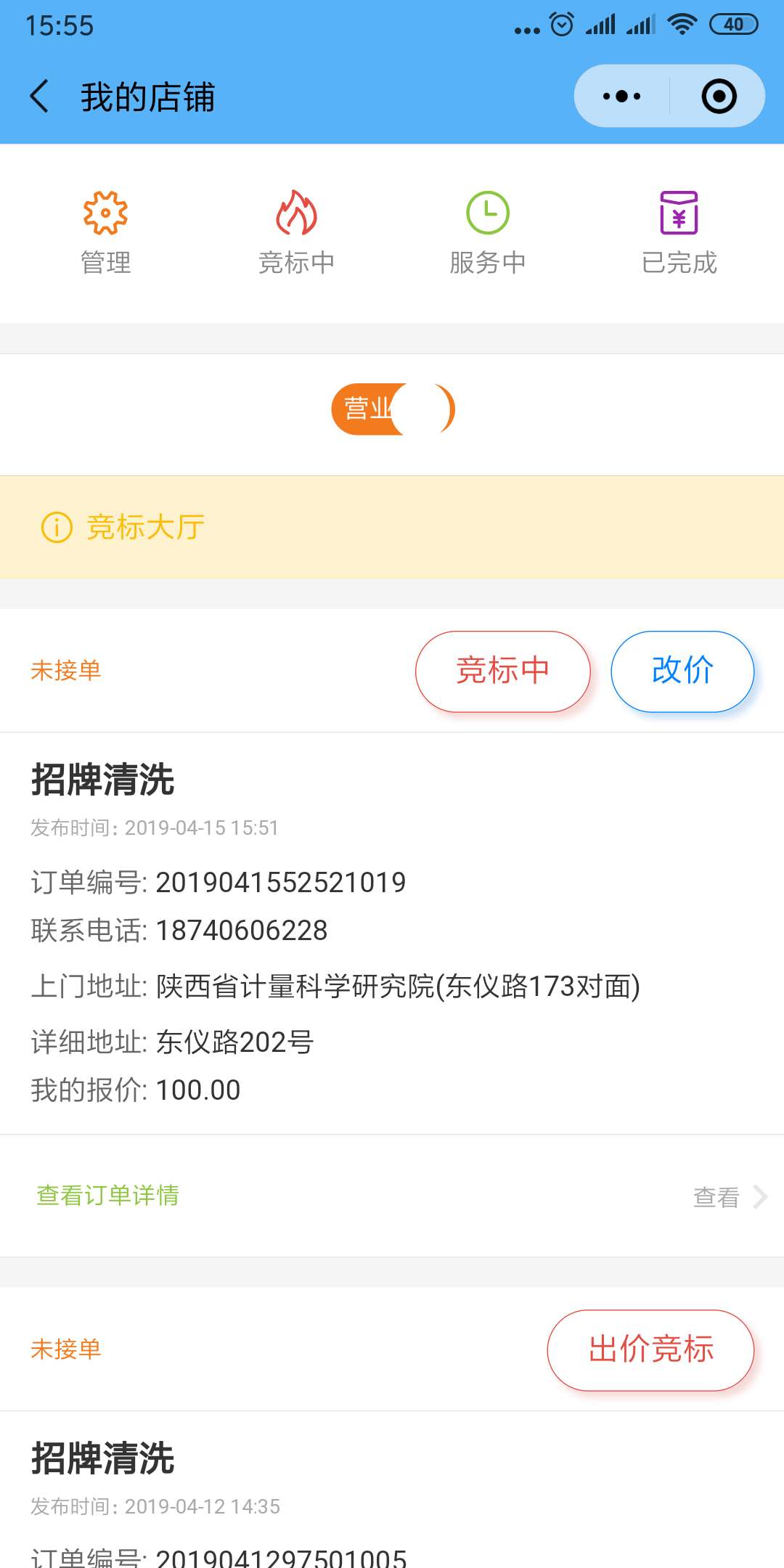The image size is (784, 1568).
Task: Open the mini program more-options menu
Action: pos(622,97)
